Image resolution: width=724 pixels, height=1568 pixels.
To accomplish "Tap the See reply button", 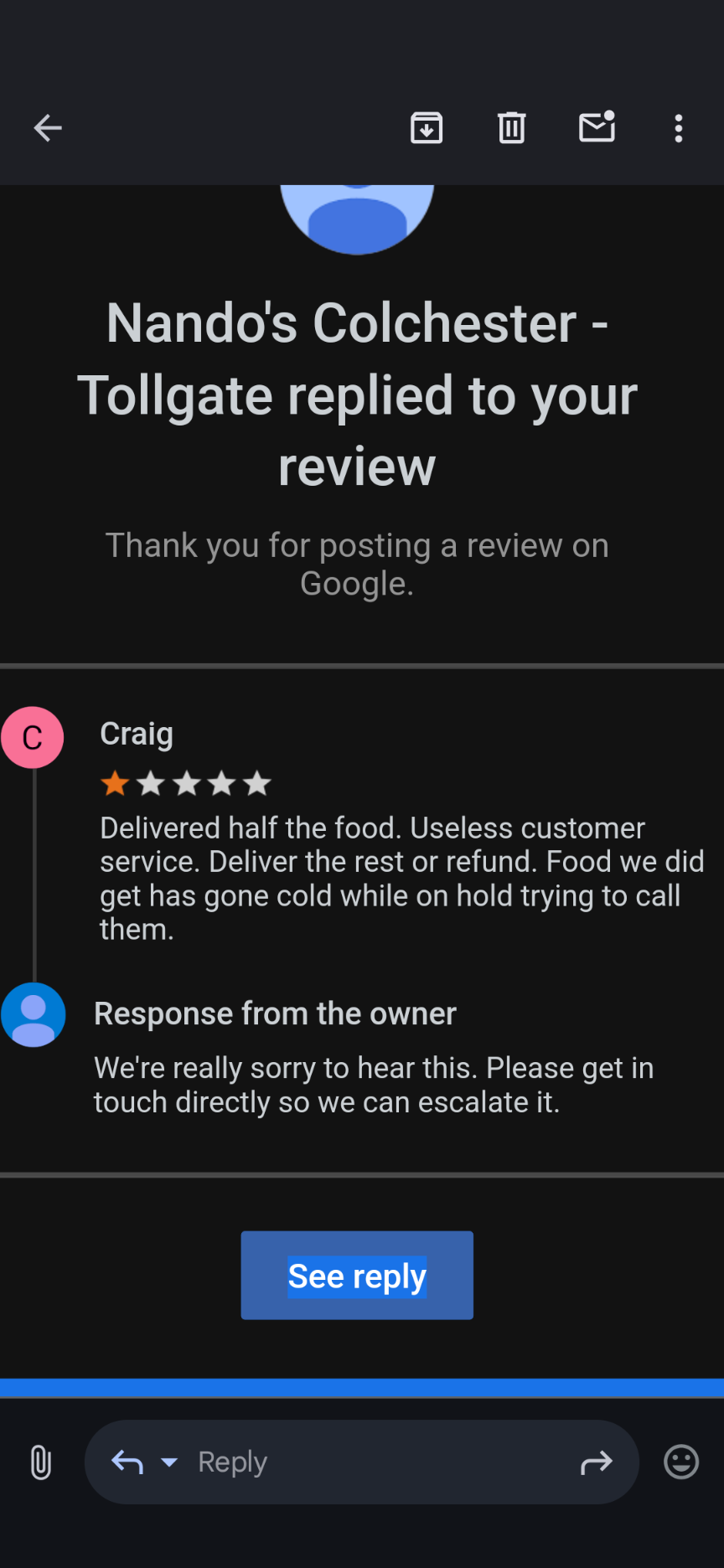I will pyautogui.click(x=357, y=1275).
